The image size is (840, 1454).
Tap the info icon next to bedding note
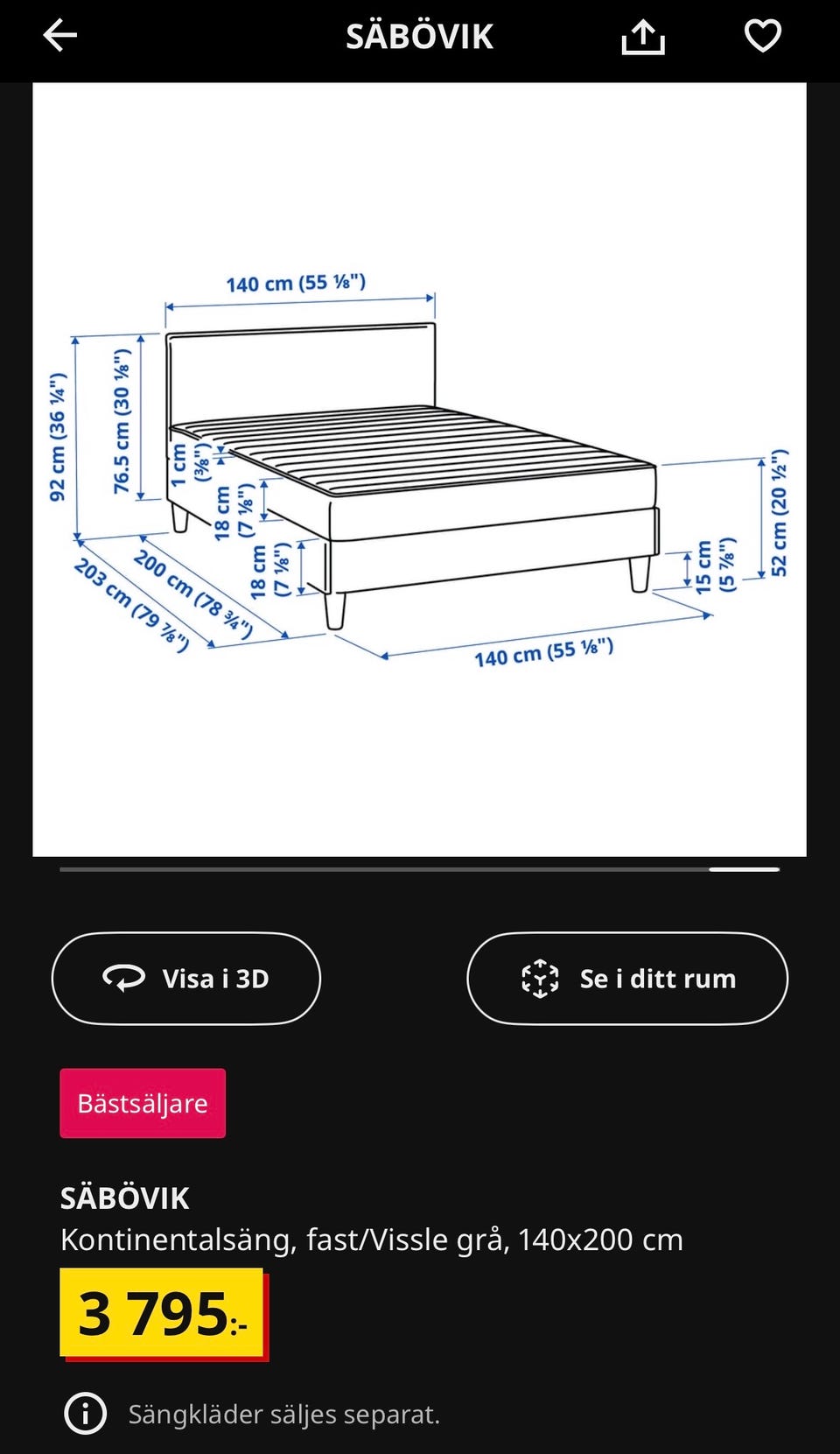click(x=84, y=1413)
